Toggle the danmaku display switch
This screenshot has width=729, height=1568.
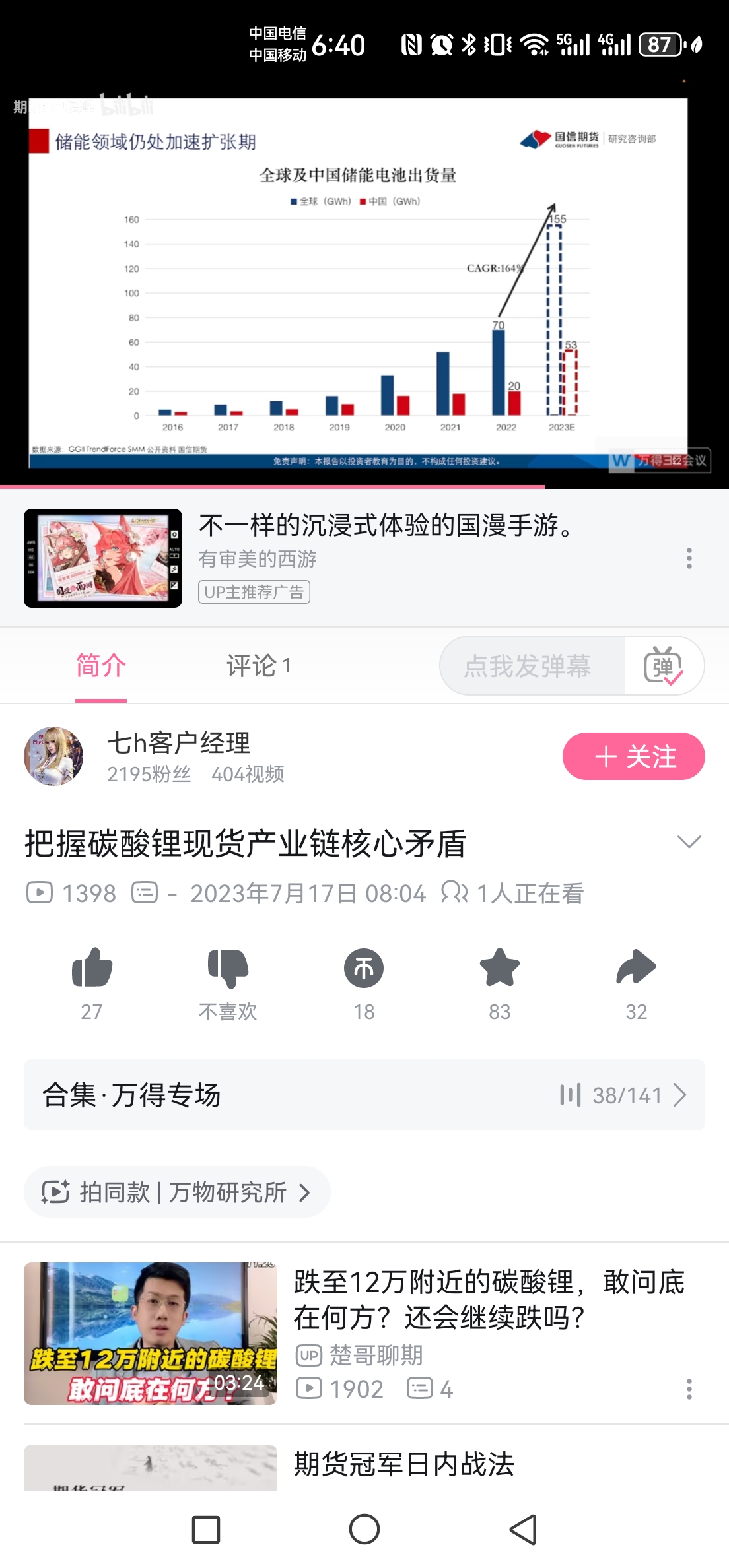[x=664, y=665]
